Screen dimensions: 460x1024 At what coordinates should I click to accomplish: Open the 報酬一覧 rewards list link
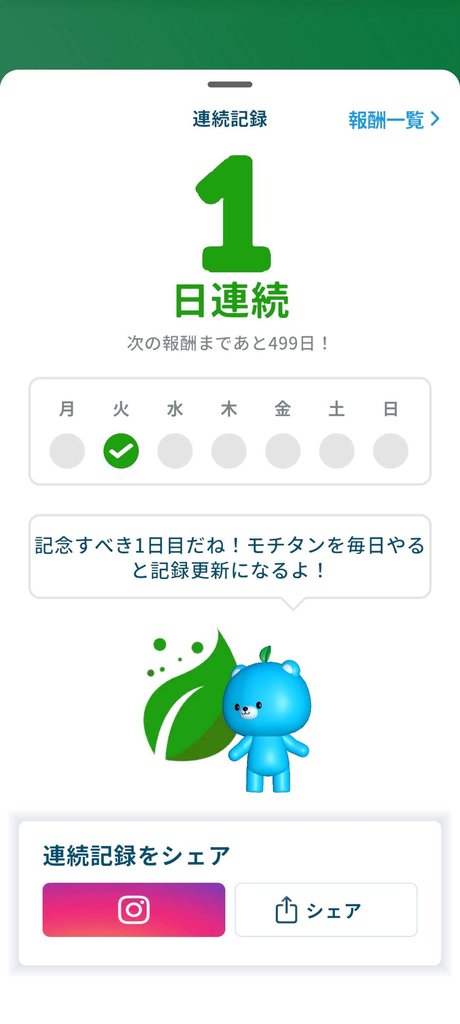click(x=394, y=120)
